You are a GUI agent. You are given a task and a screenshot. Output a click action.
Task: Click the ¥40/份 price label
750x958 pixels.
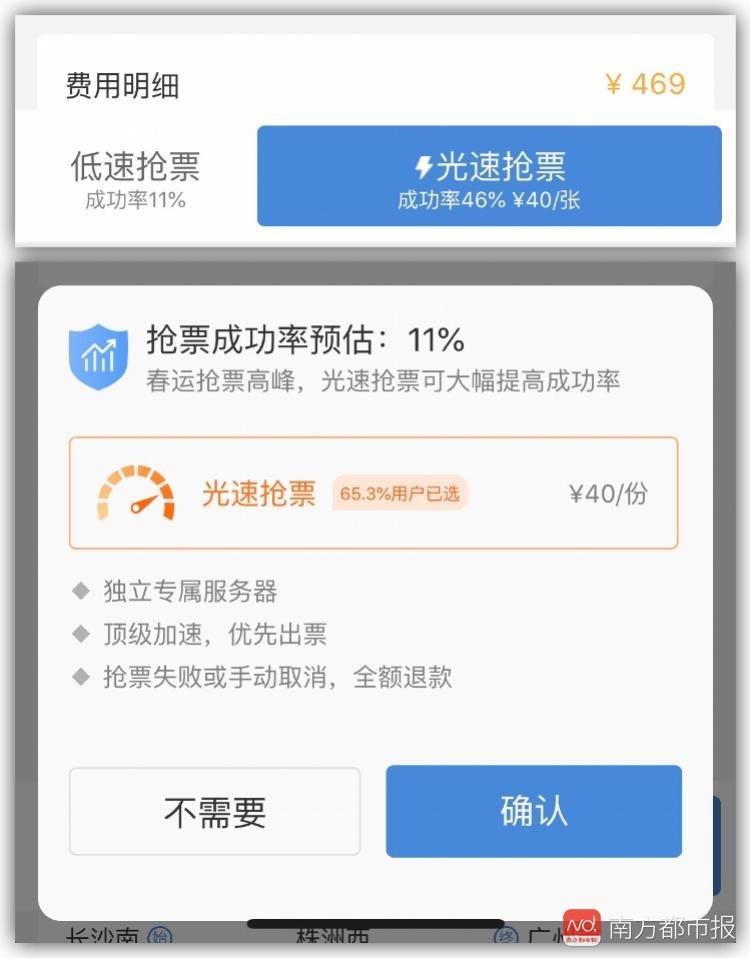pyautogui.click(x=611, y=492)
